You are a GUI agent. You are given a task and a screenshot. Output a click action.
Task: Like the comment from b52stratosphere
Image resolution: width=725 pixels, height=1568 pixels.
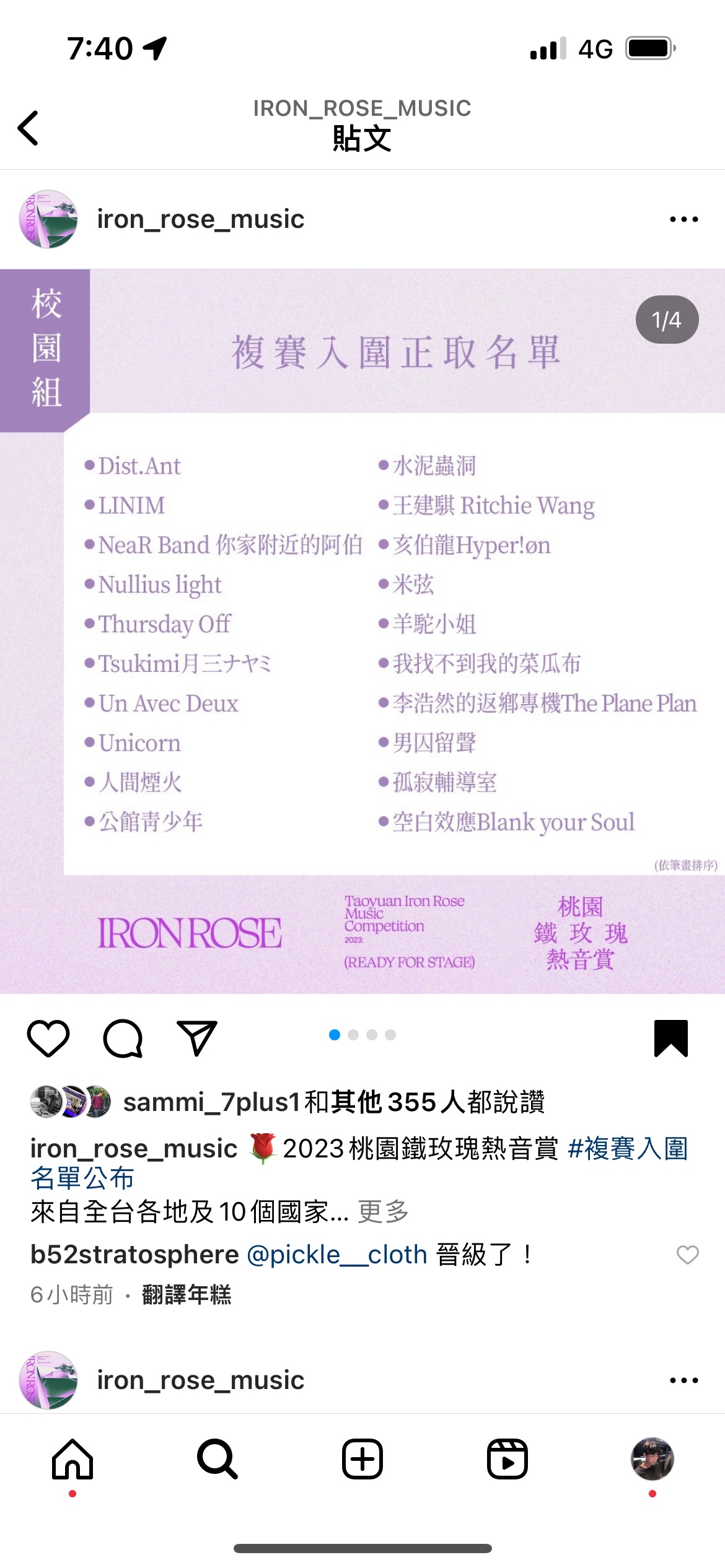(x=687, y=1255)
